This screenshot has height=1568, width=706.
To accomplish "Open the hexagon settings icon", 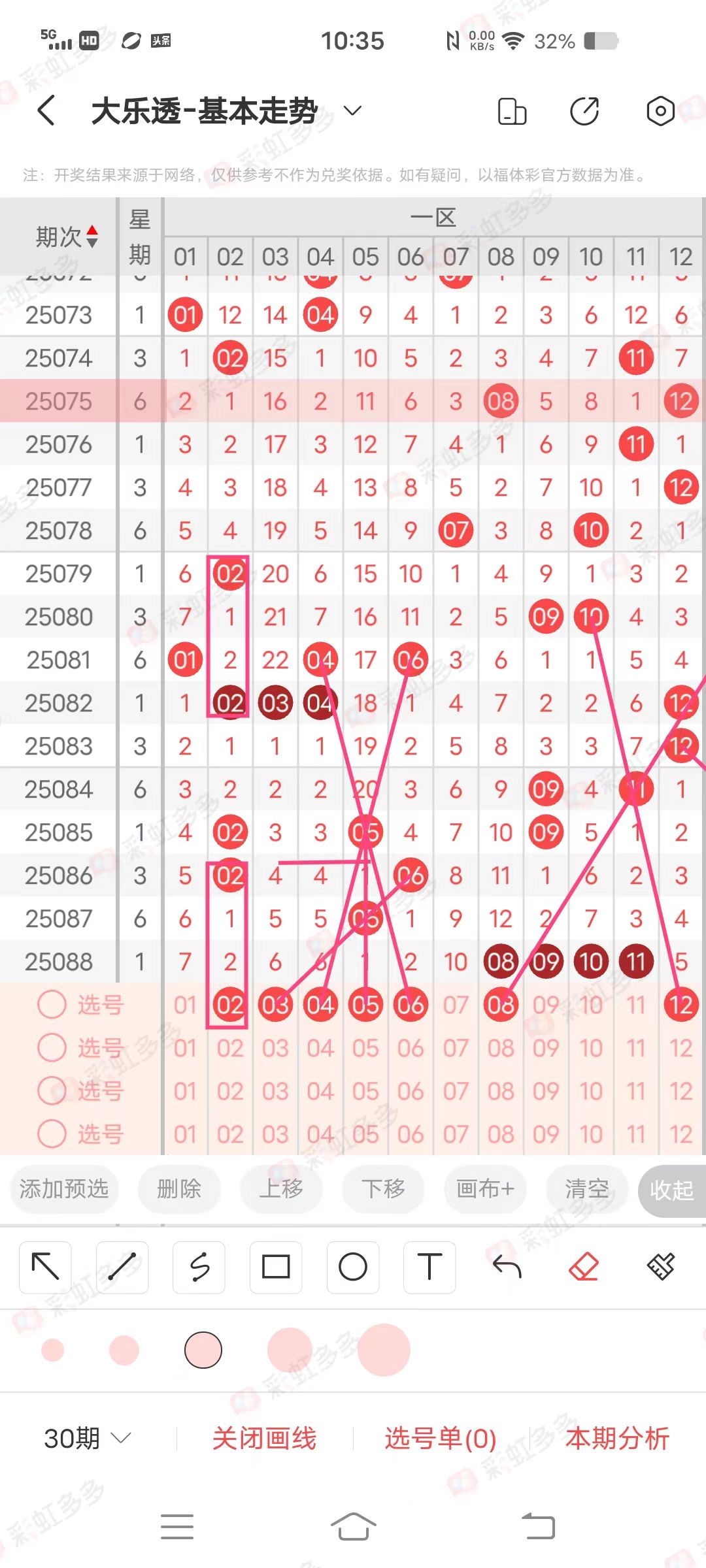I will (660, 111).
